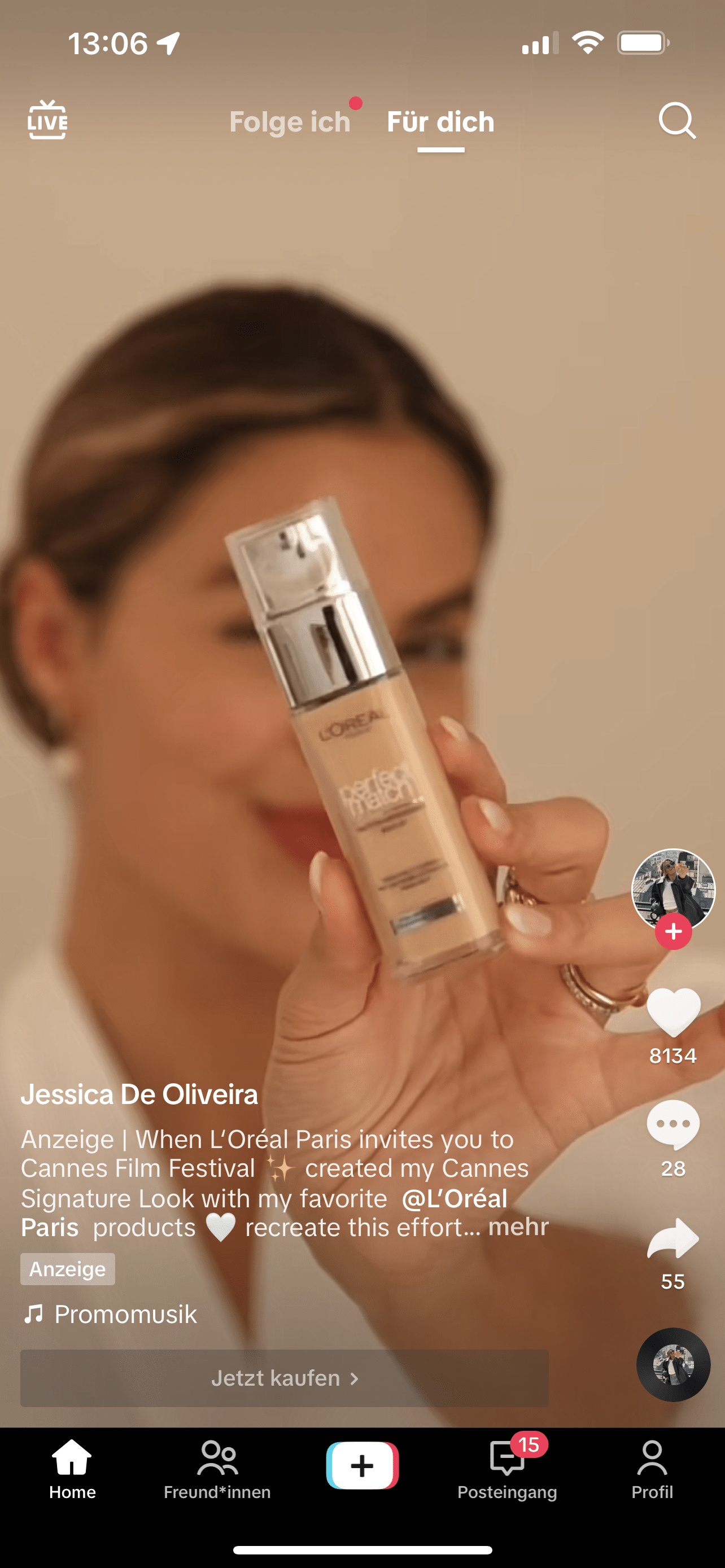
Task: Open the search magnifier
Action: point(677,121)
